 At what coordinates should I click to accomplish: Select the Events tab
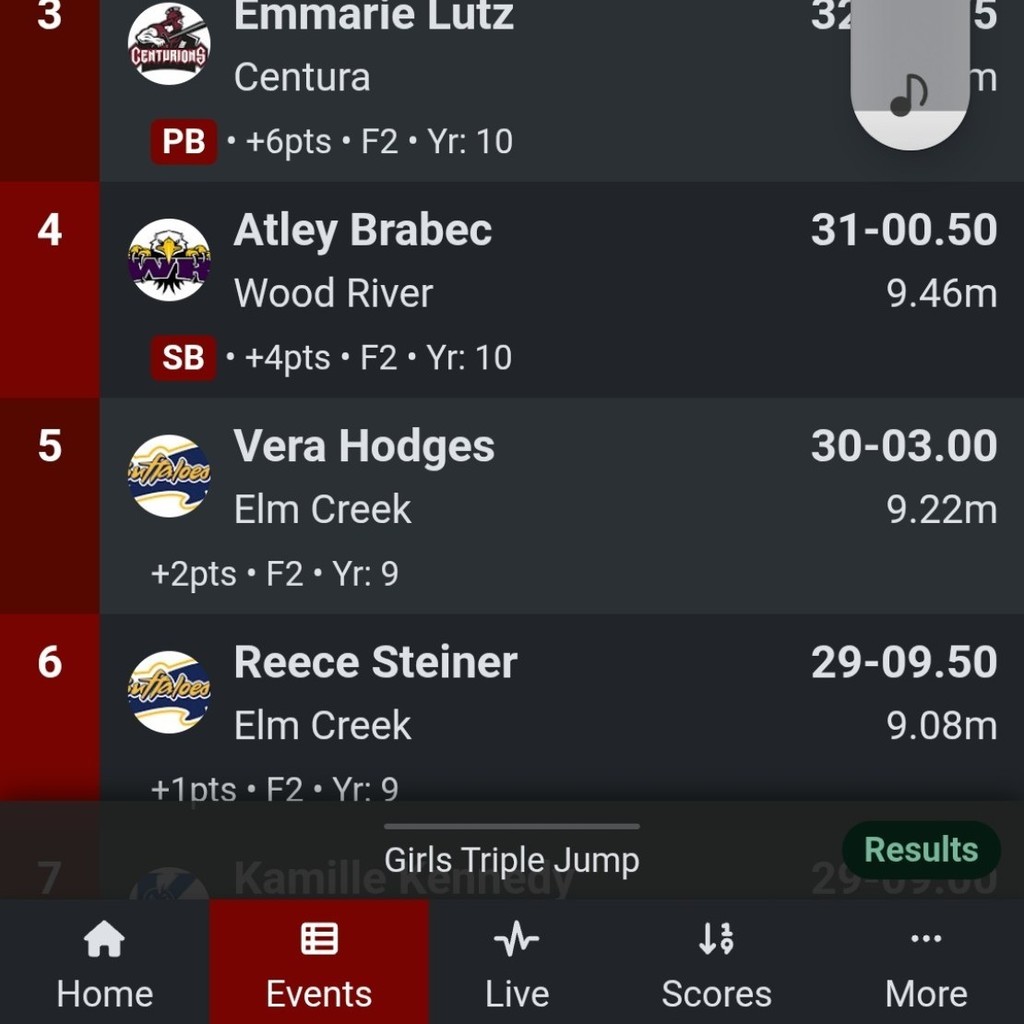pyautogui.click(x=319, y=962)
